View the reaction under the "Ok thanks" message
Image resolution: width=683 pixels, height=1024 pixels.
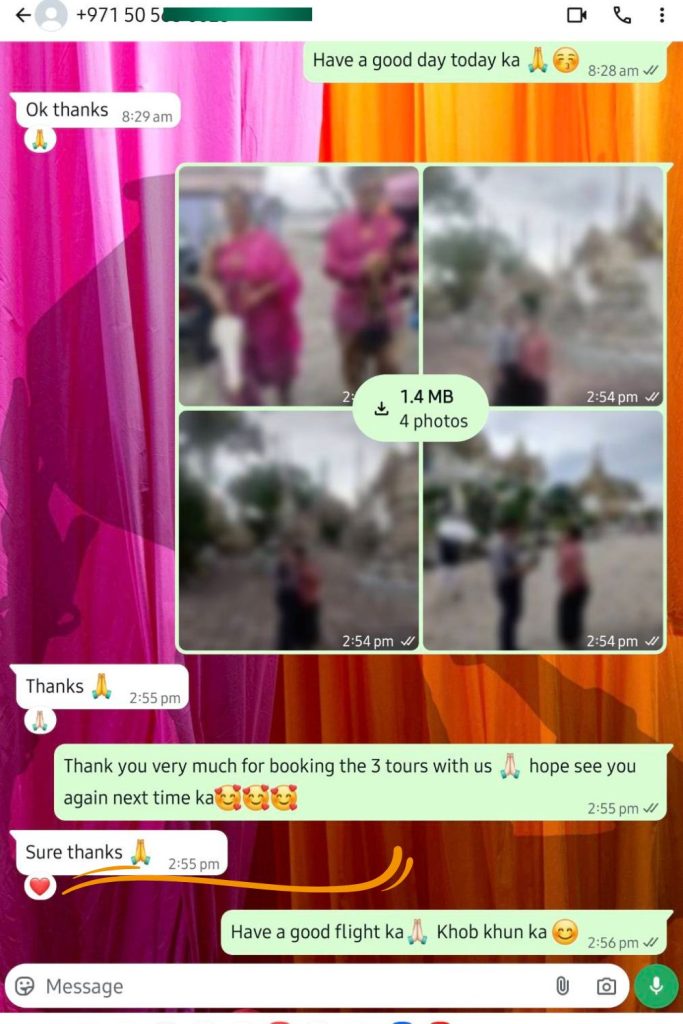coord(40,139)
